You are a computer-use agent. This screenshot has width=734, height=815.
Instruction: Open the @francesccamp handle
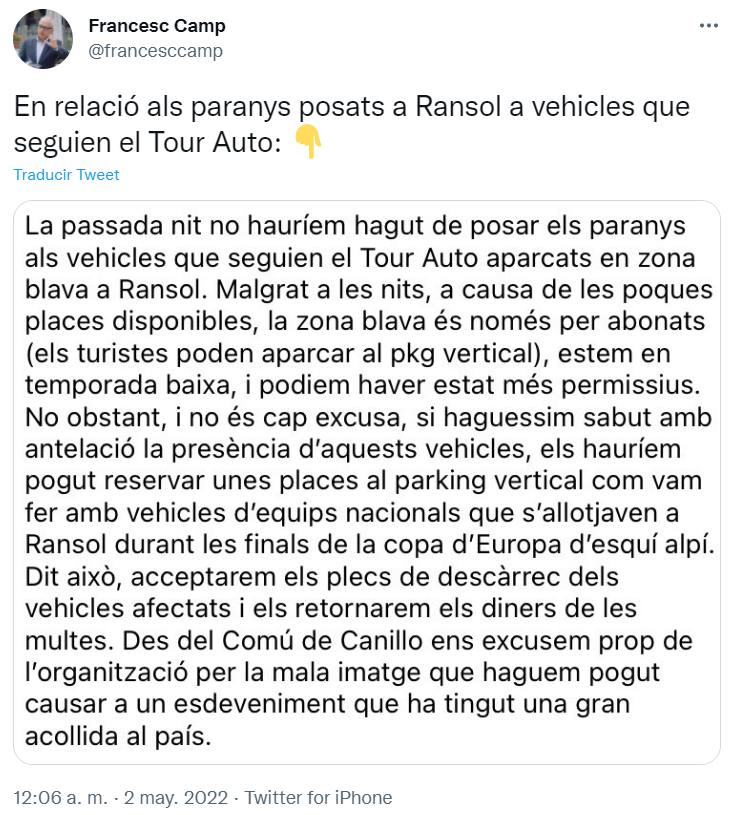155,51
